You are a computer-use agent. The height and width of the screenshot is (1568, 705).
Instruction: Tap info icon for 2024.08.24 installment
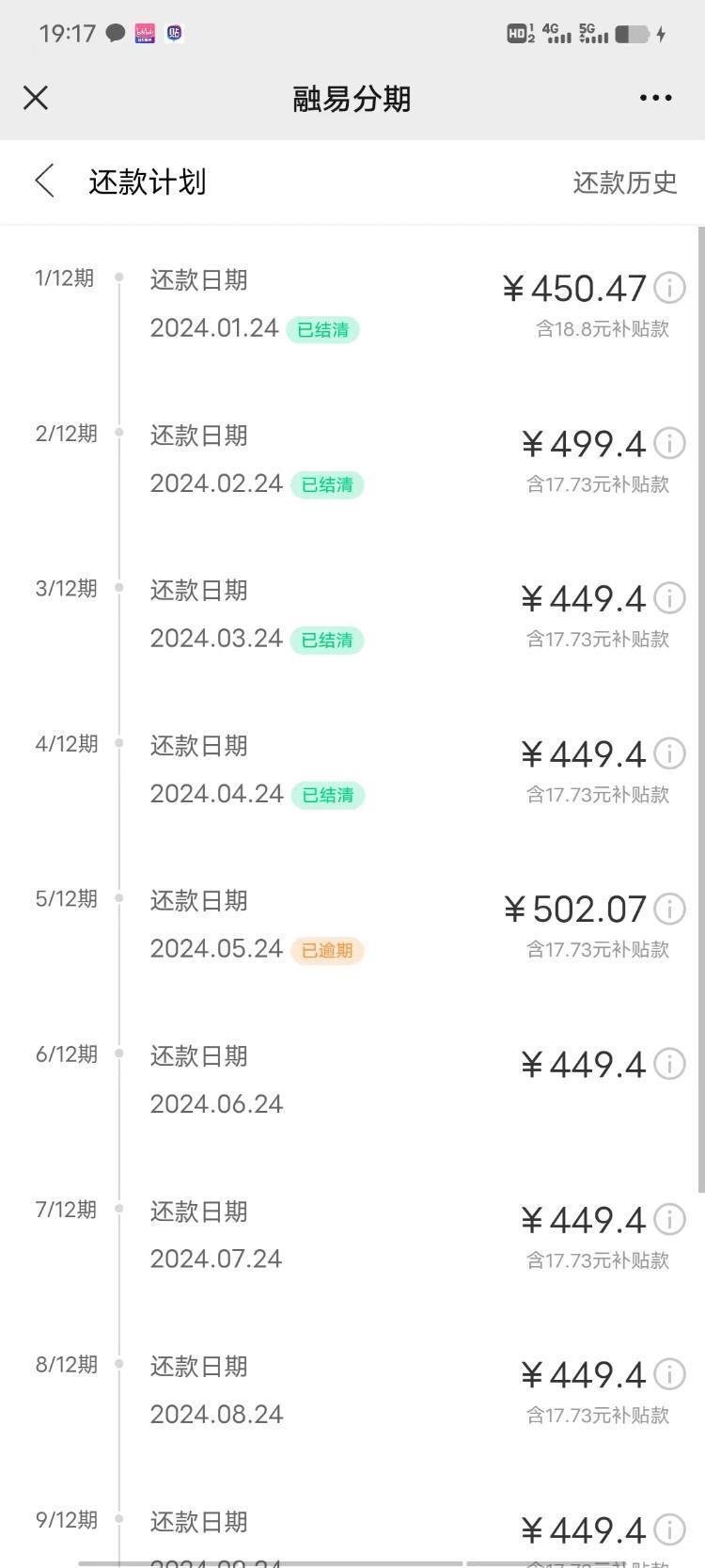click(669, 1374)
